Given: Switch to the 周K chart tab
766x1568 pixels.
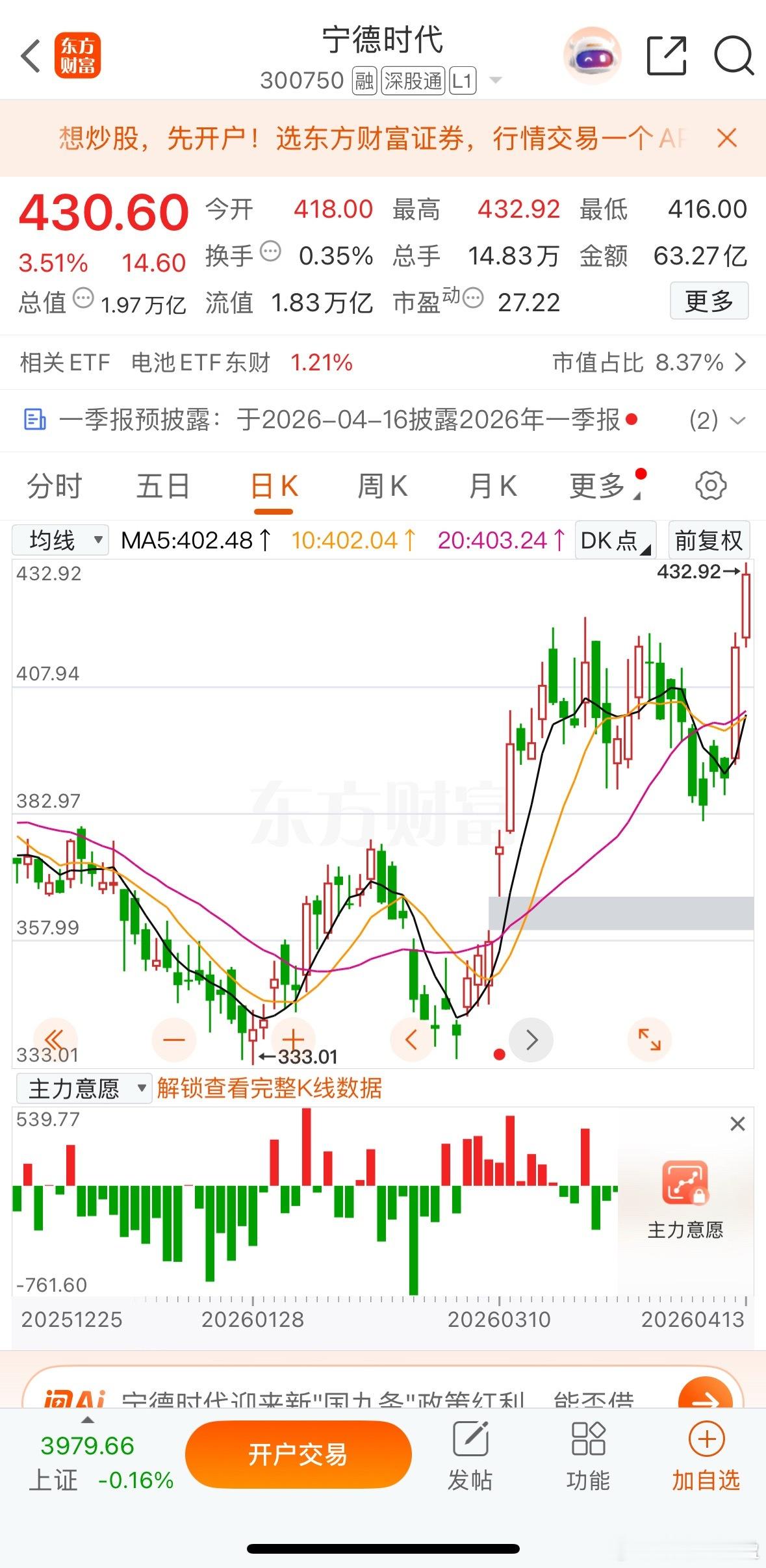Looking at the screenshot, I should [382, 485].
